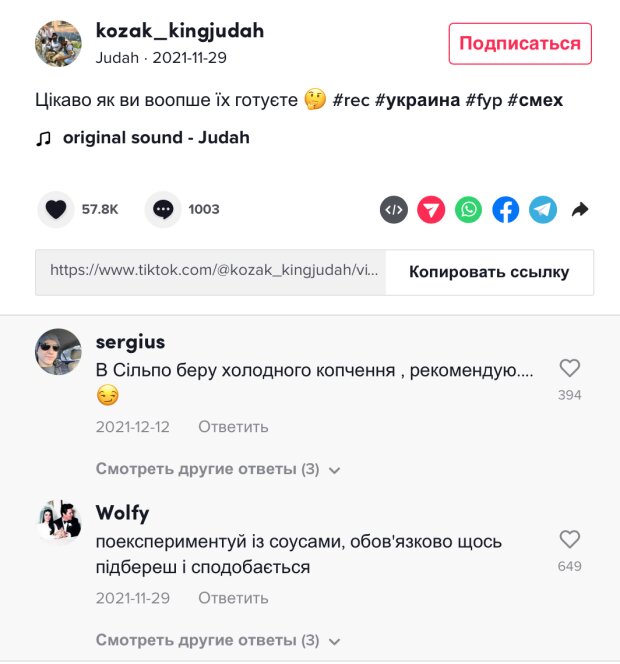Like Wolfy's comment
The height and width of the screenshot is (664, 620).
pos(569,539)
